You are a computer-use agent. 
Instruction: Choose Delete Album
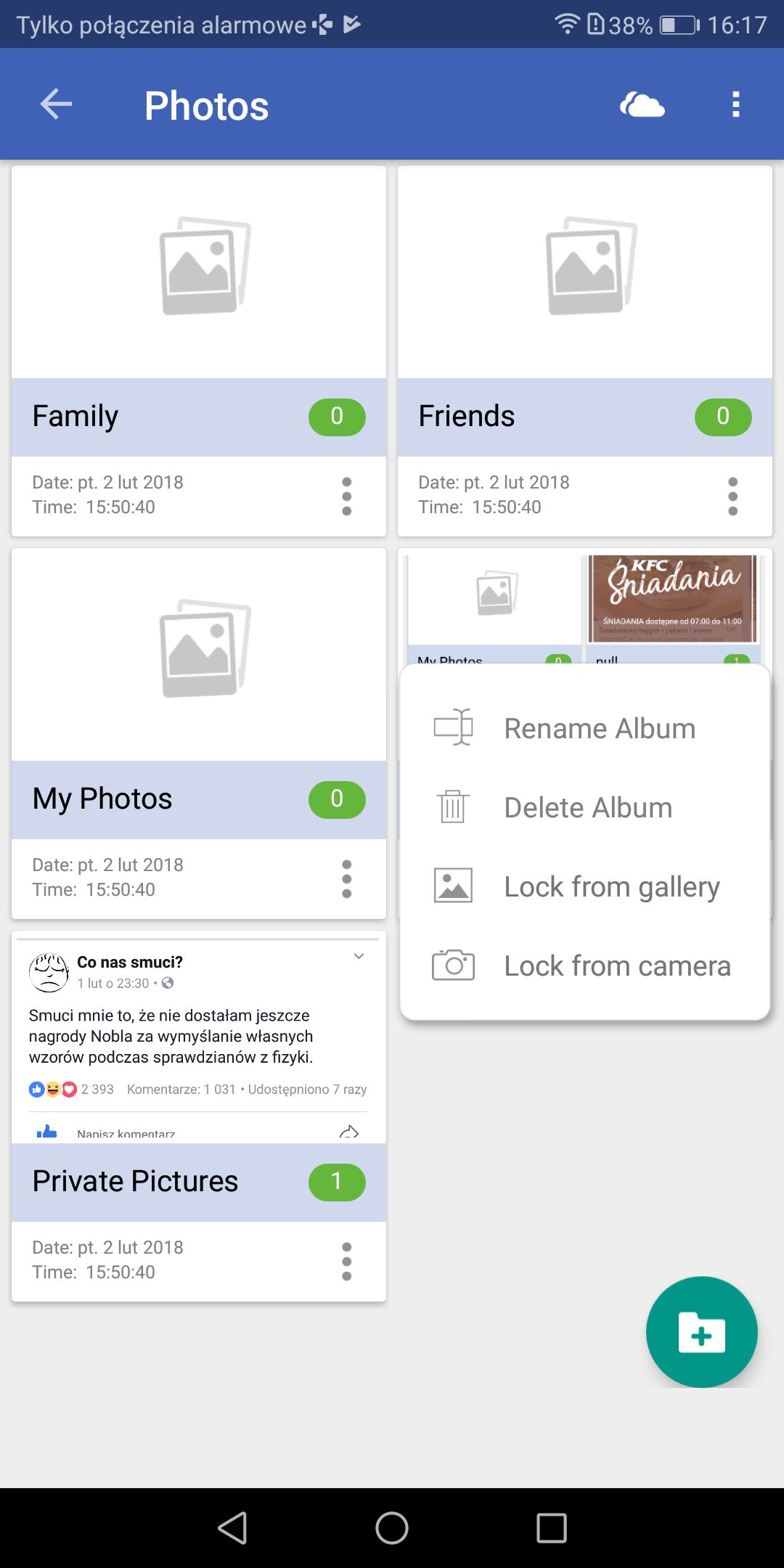[585, 807]
